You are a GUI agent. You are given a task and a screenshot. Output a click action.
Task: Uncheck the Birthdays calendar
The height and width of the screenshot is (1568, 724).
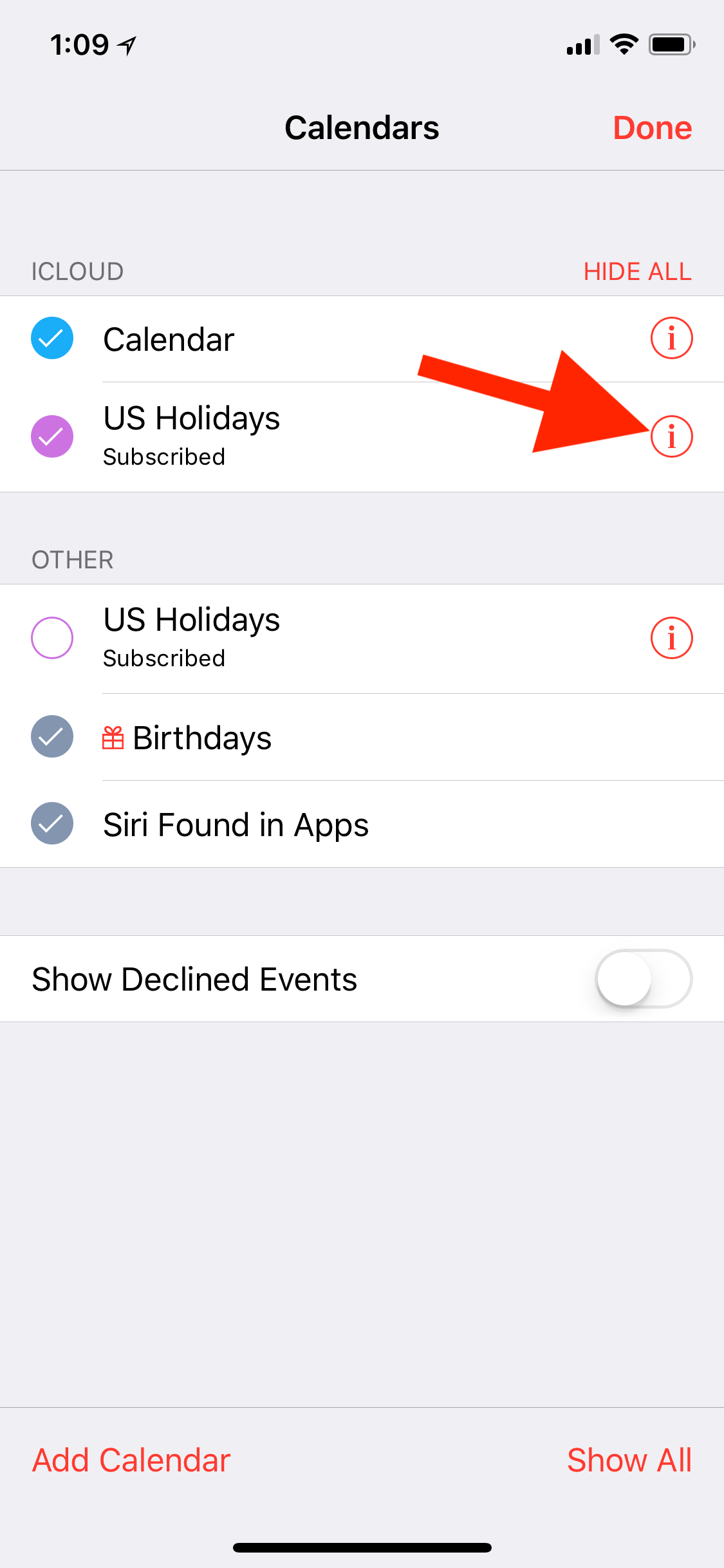point(52,736)
